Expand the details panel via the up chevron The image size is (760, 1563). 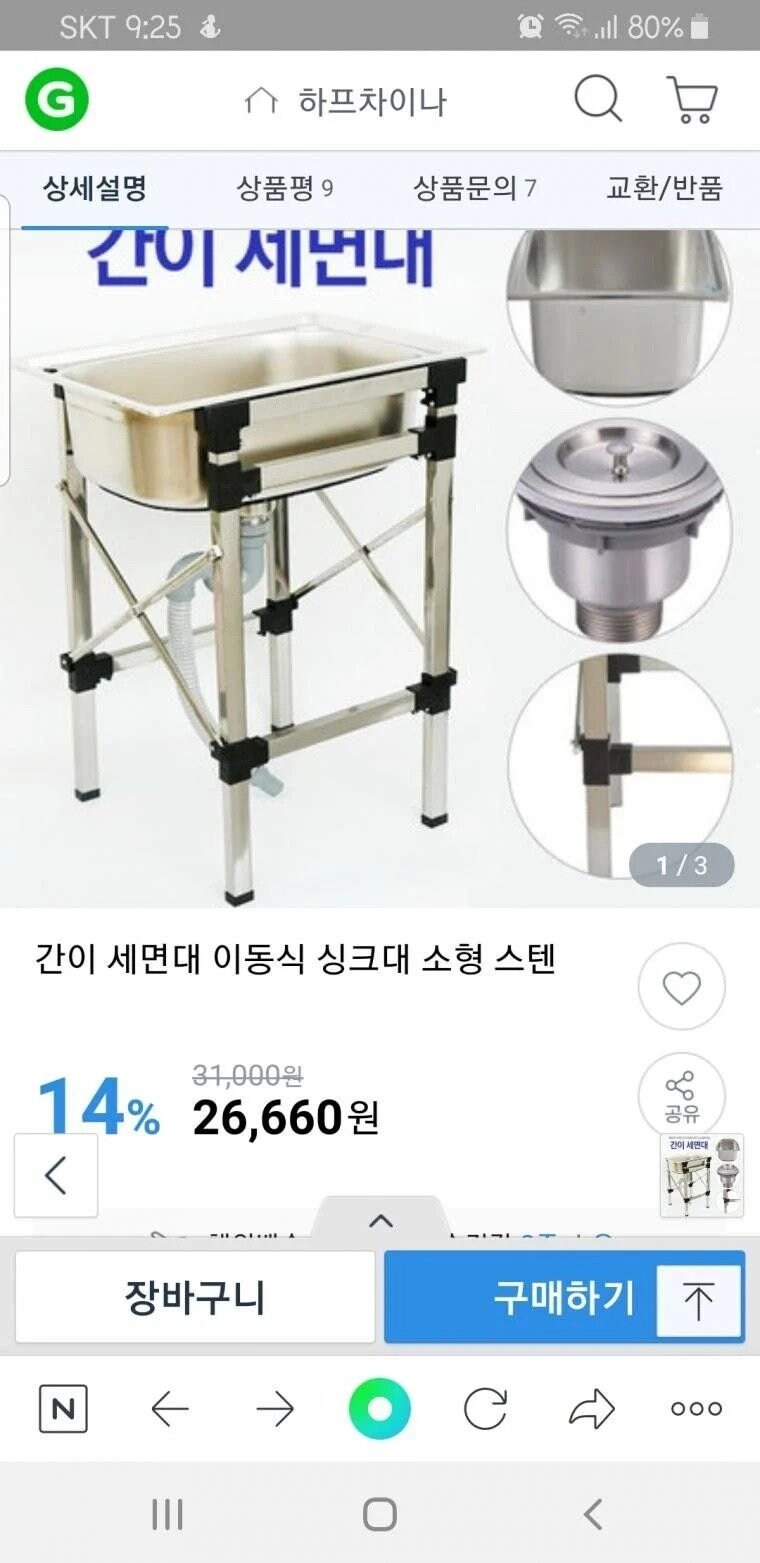pos(380,1222)
